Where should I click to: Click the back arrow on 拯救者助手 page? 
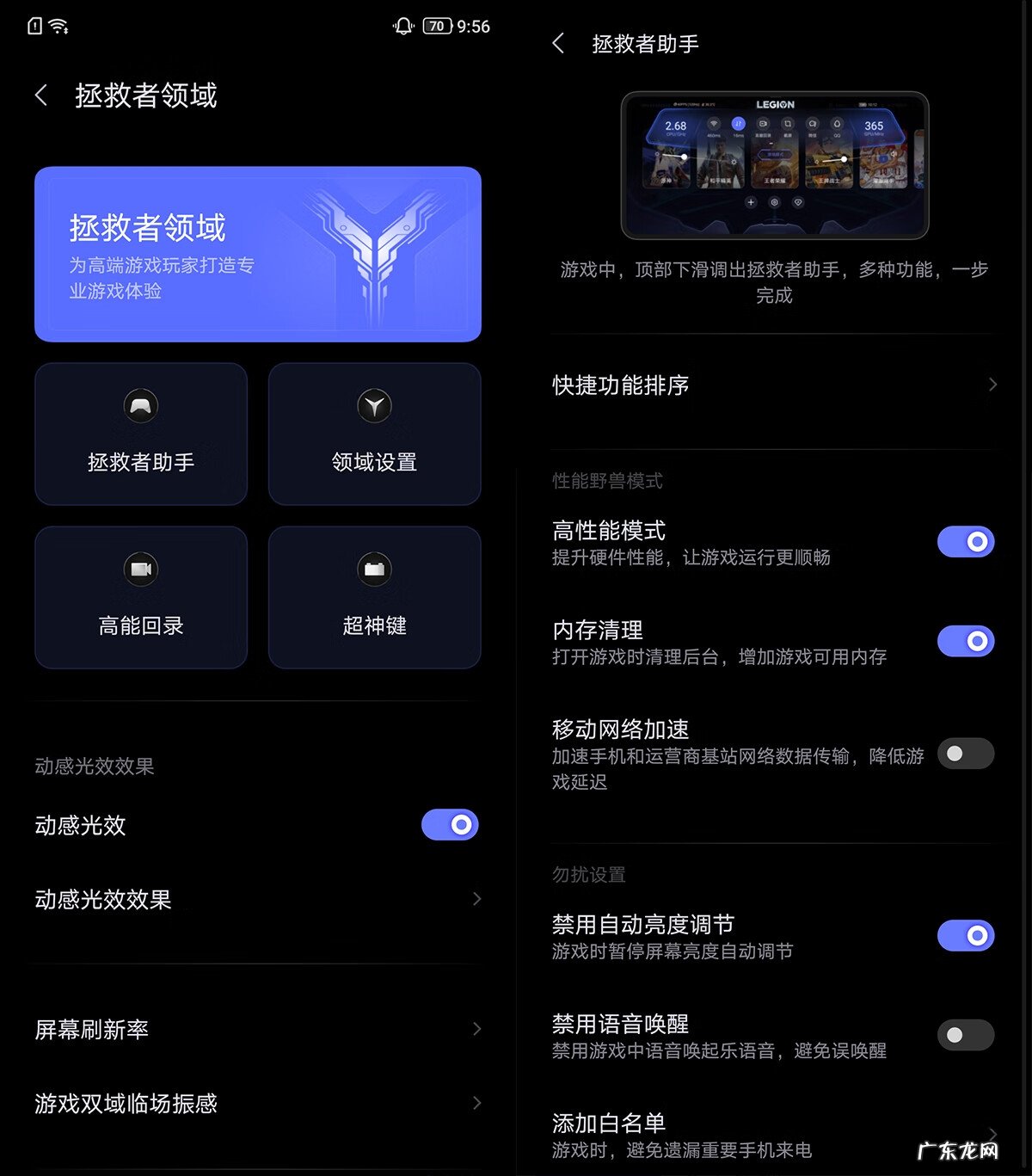coord(560,44)
